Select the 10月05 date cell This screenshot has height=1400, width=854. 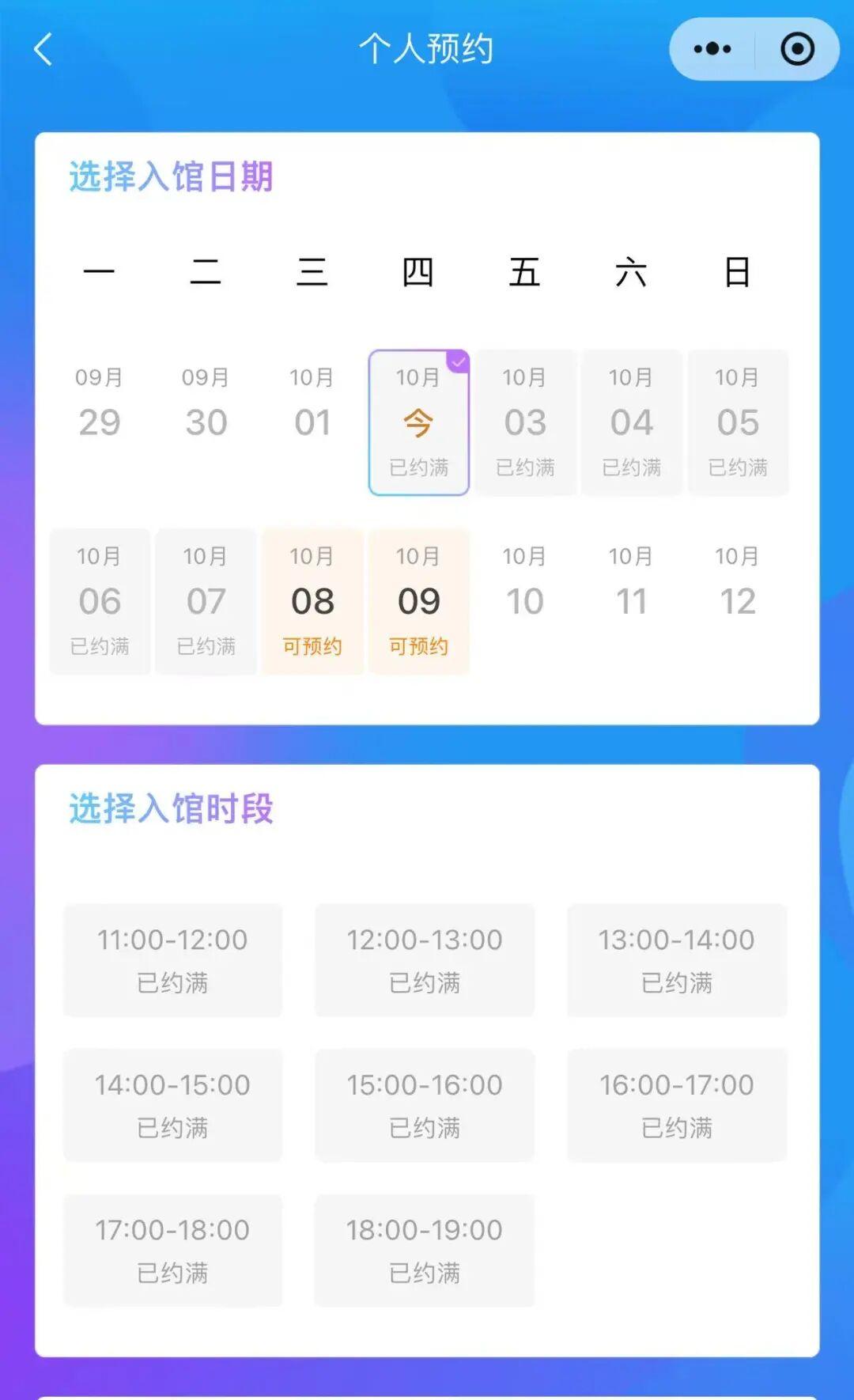point(738,423)
